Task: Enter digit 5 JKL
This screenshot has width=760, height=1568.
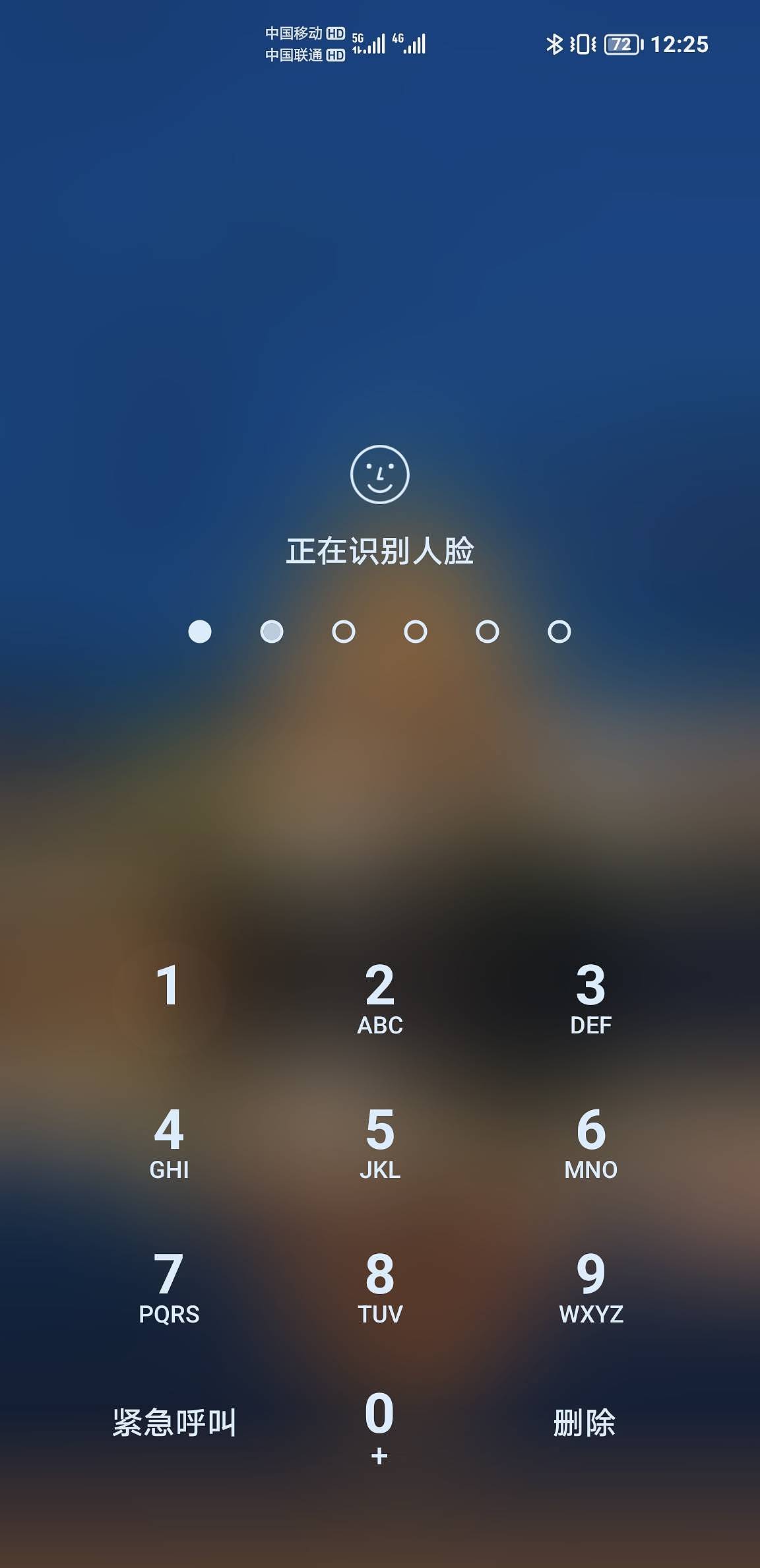Action: [x=380, y=1143]
